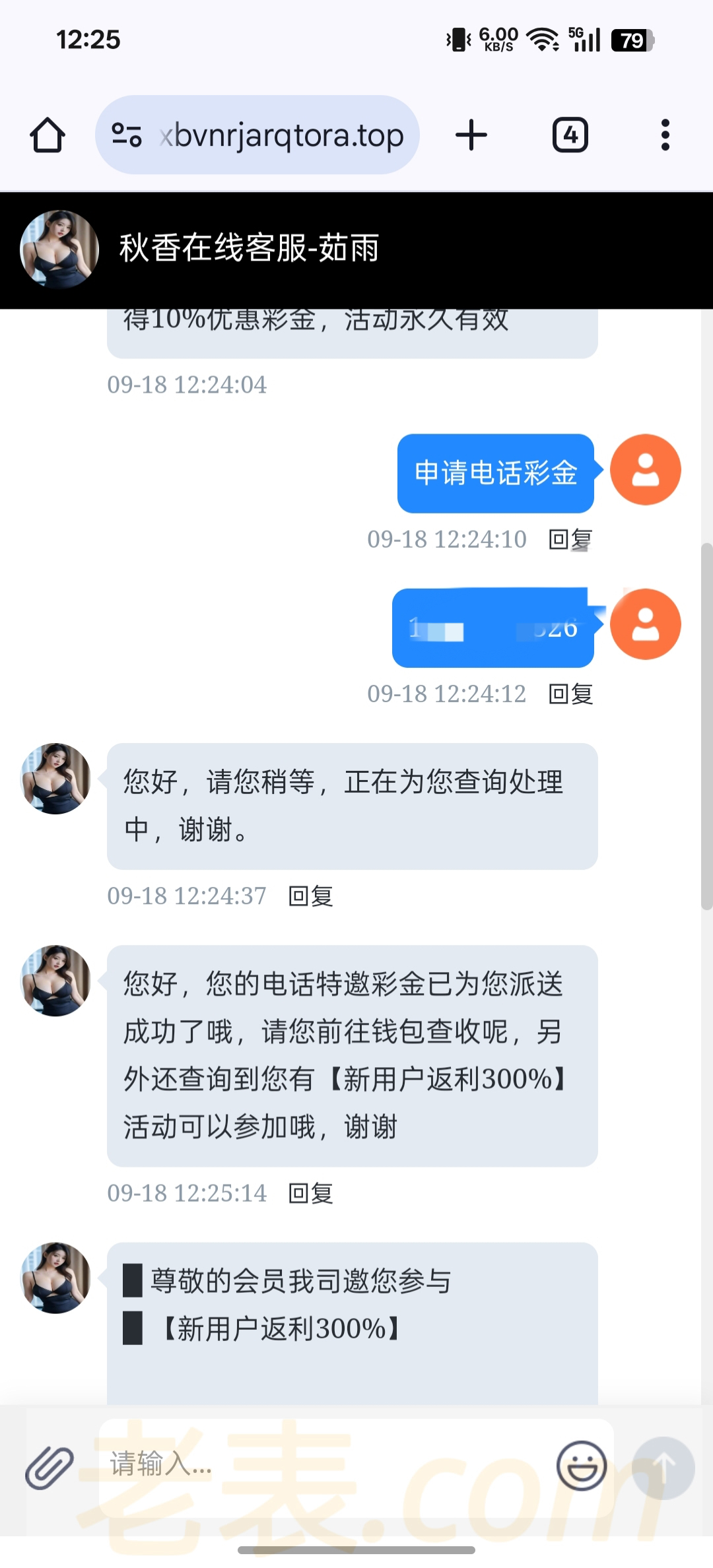713x1568 pixels.
Task: Attach a file with the paperclip icon
Action: [50, 1467]
